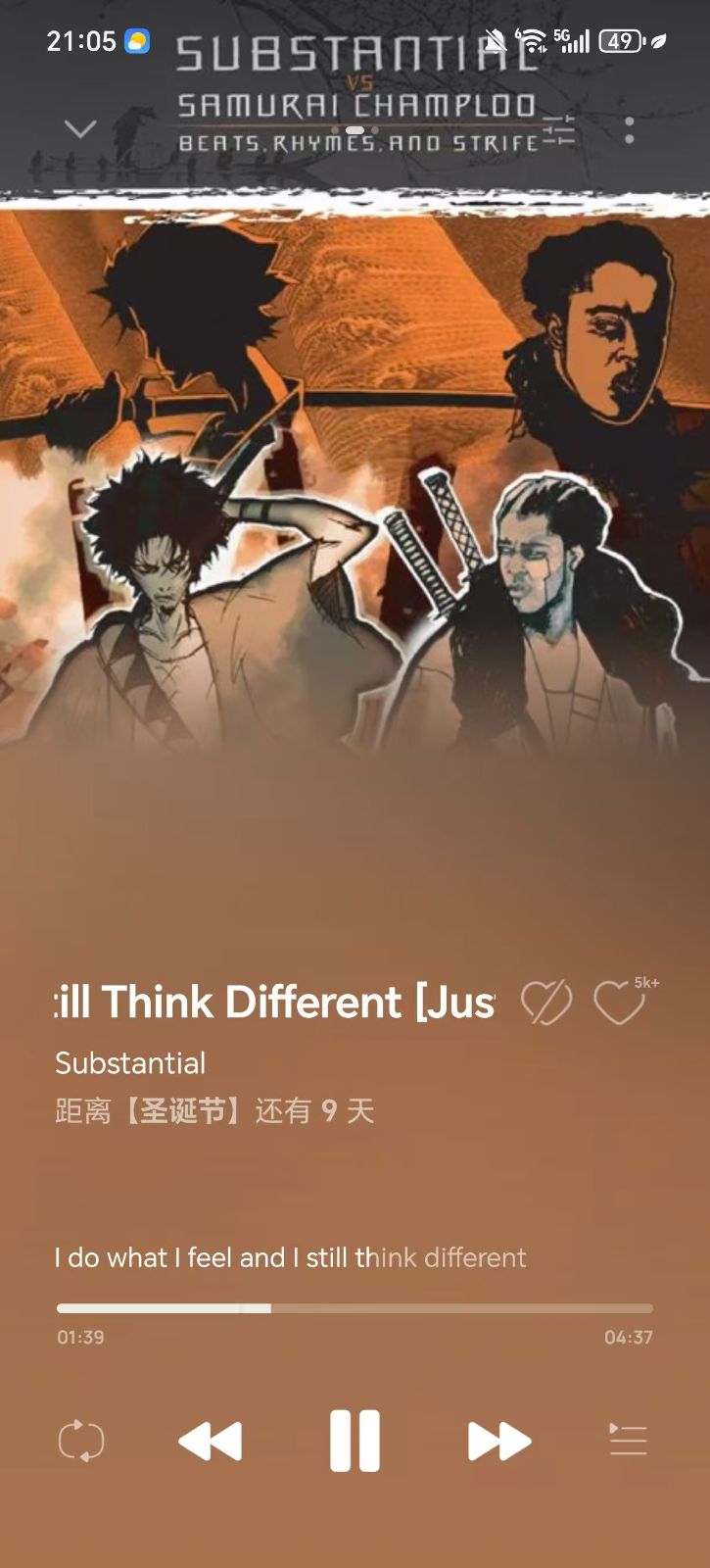Open the sound settings equalizer icon
This screenshot has width=710, height=1568.
pos(558,130)
